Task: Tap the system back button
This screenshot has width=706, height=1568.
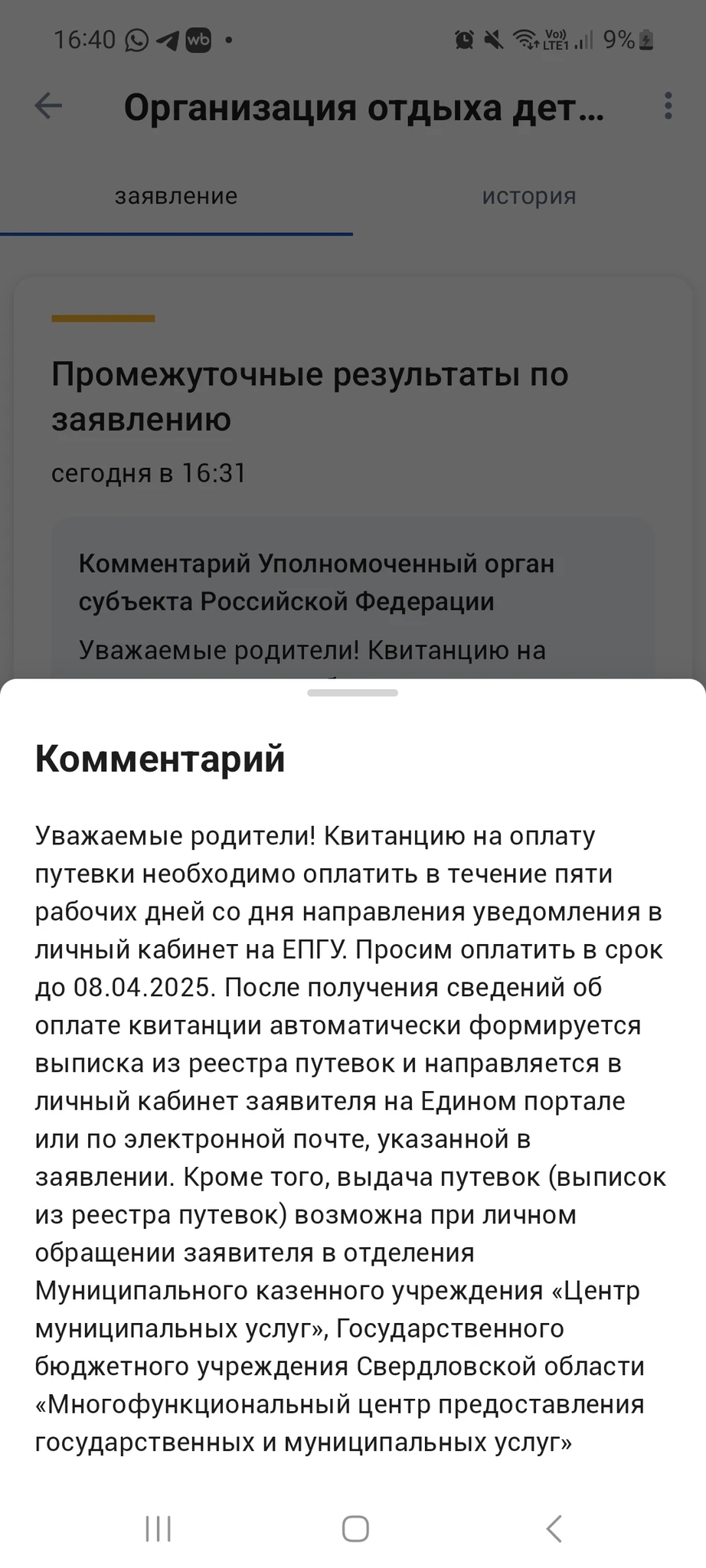Action: (x=554, y=1528)
